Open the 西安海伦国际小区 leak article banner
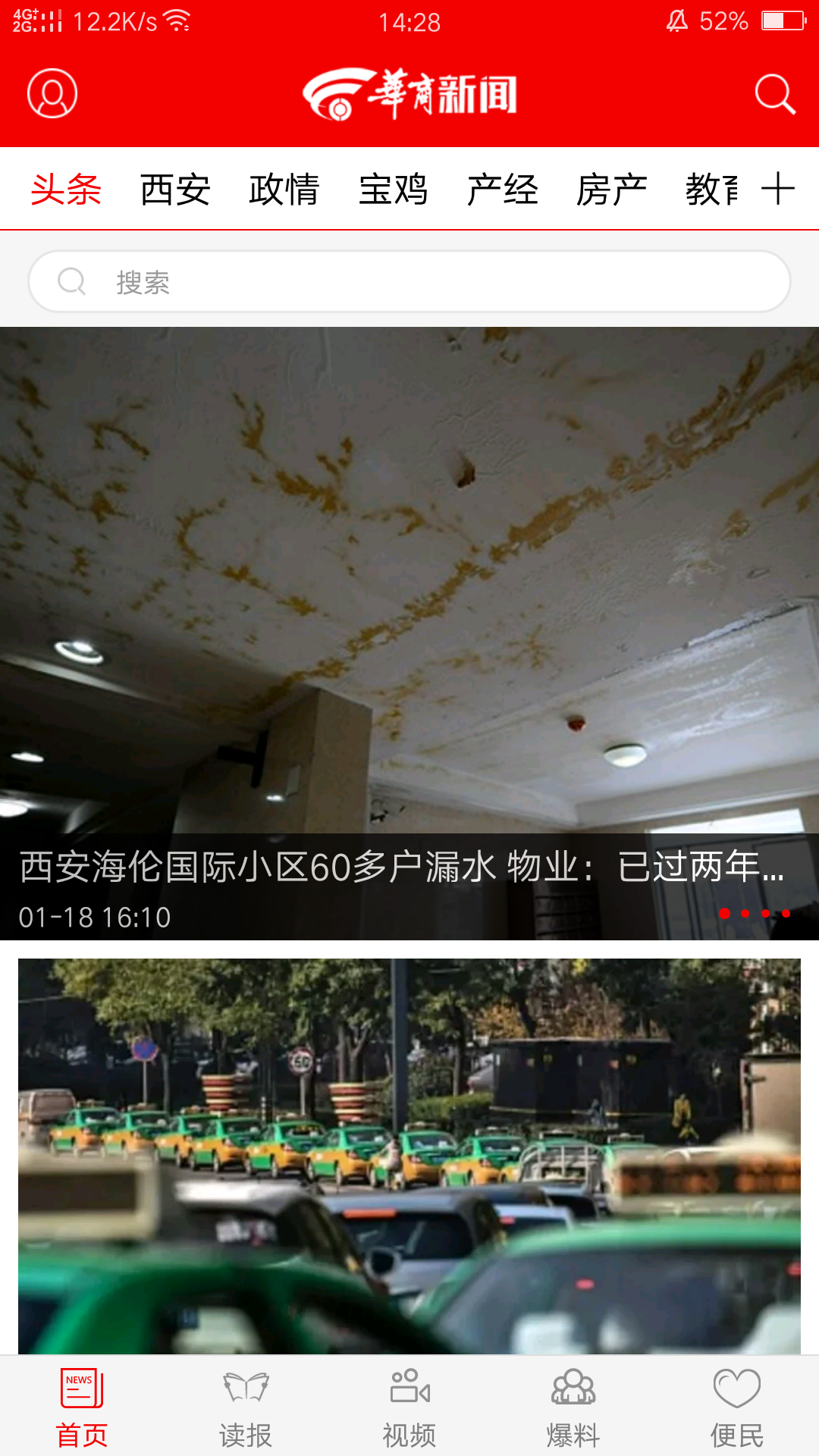Viewport: 819px width, 1456px height. 409,634
